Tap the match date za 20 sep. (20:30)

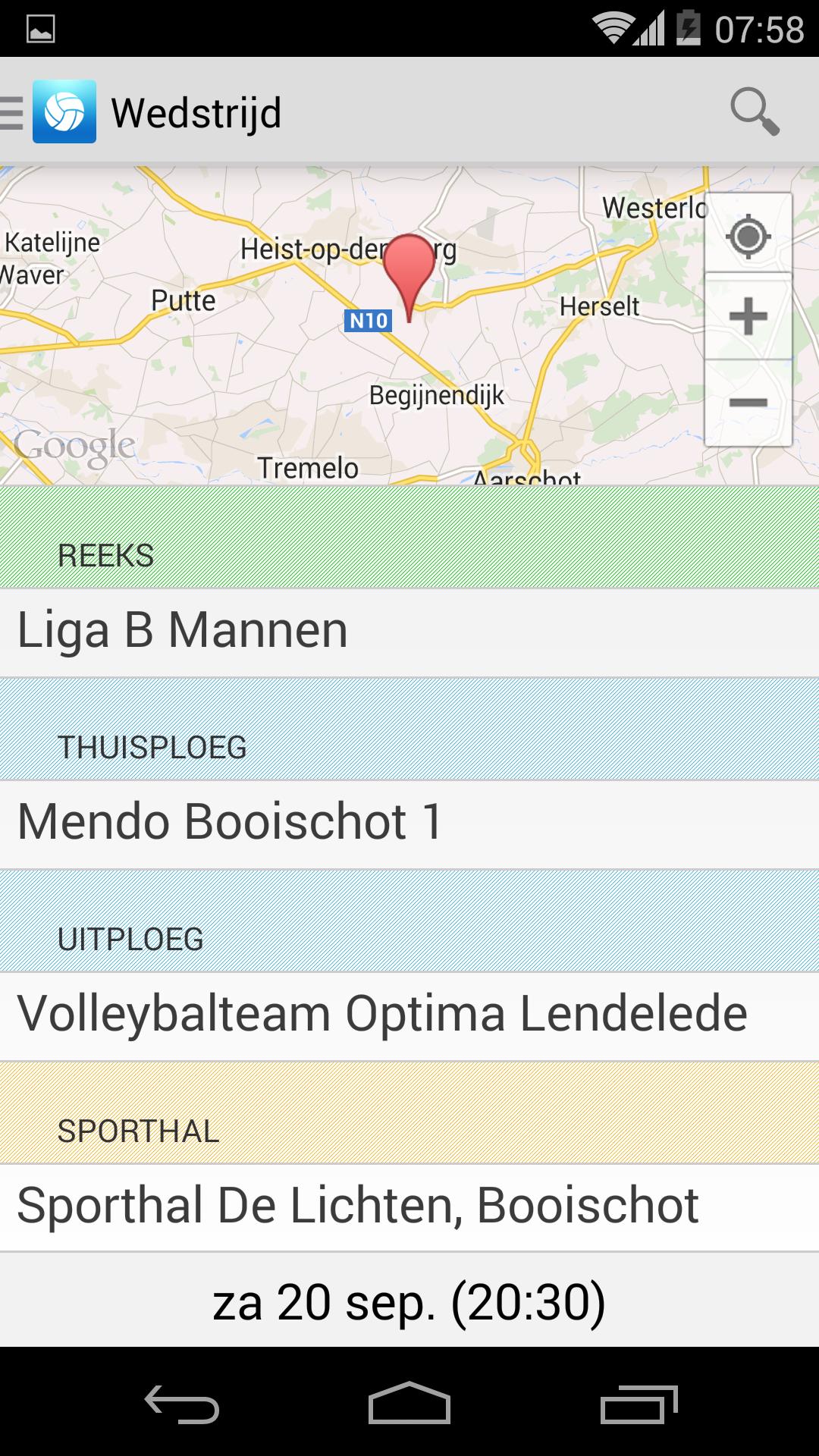click(x=409, y=1301)
